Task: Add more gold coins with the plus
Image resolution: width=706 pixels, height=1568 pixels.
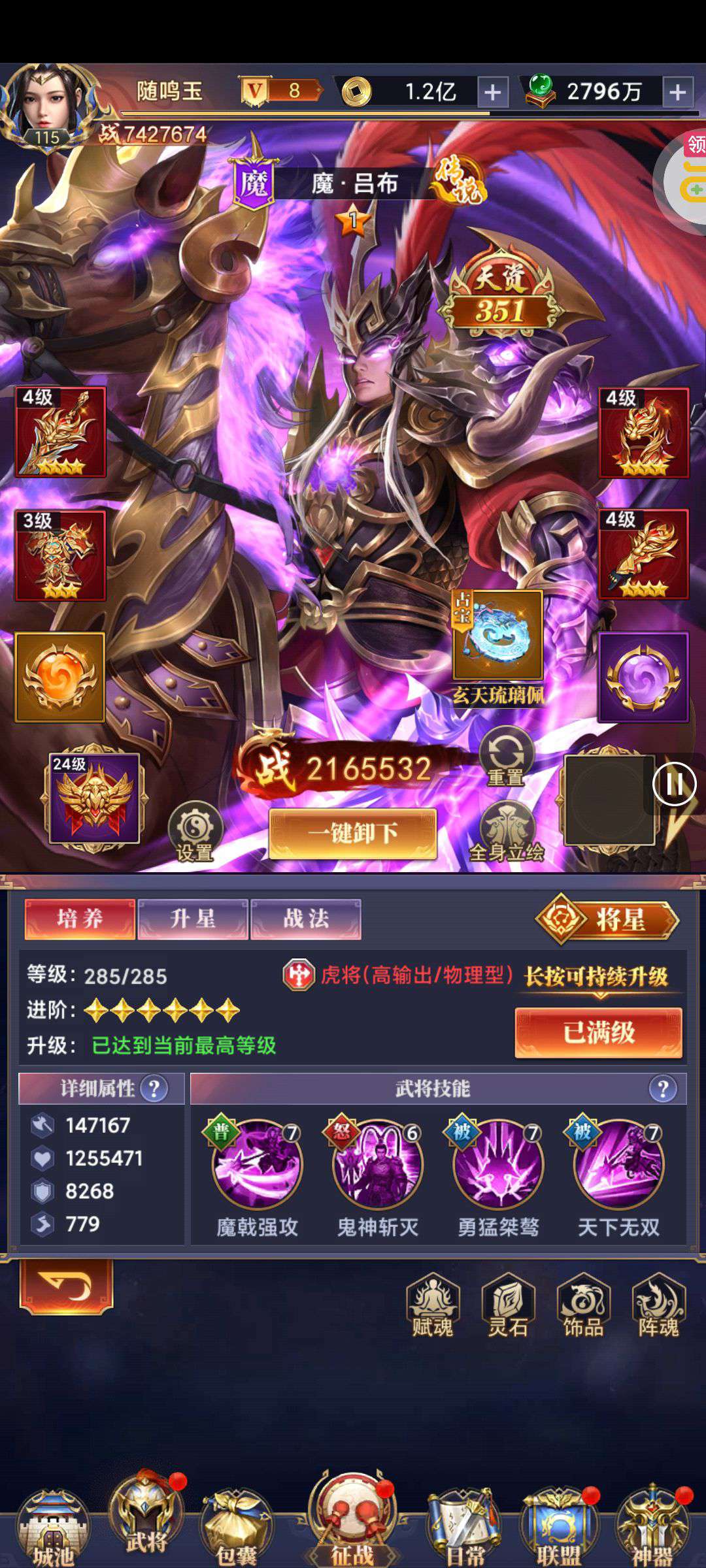Action: [493, 92]
